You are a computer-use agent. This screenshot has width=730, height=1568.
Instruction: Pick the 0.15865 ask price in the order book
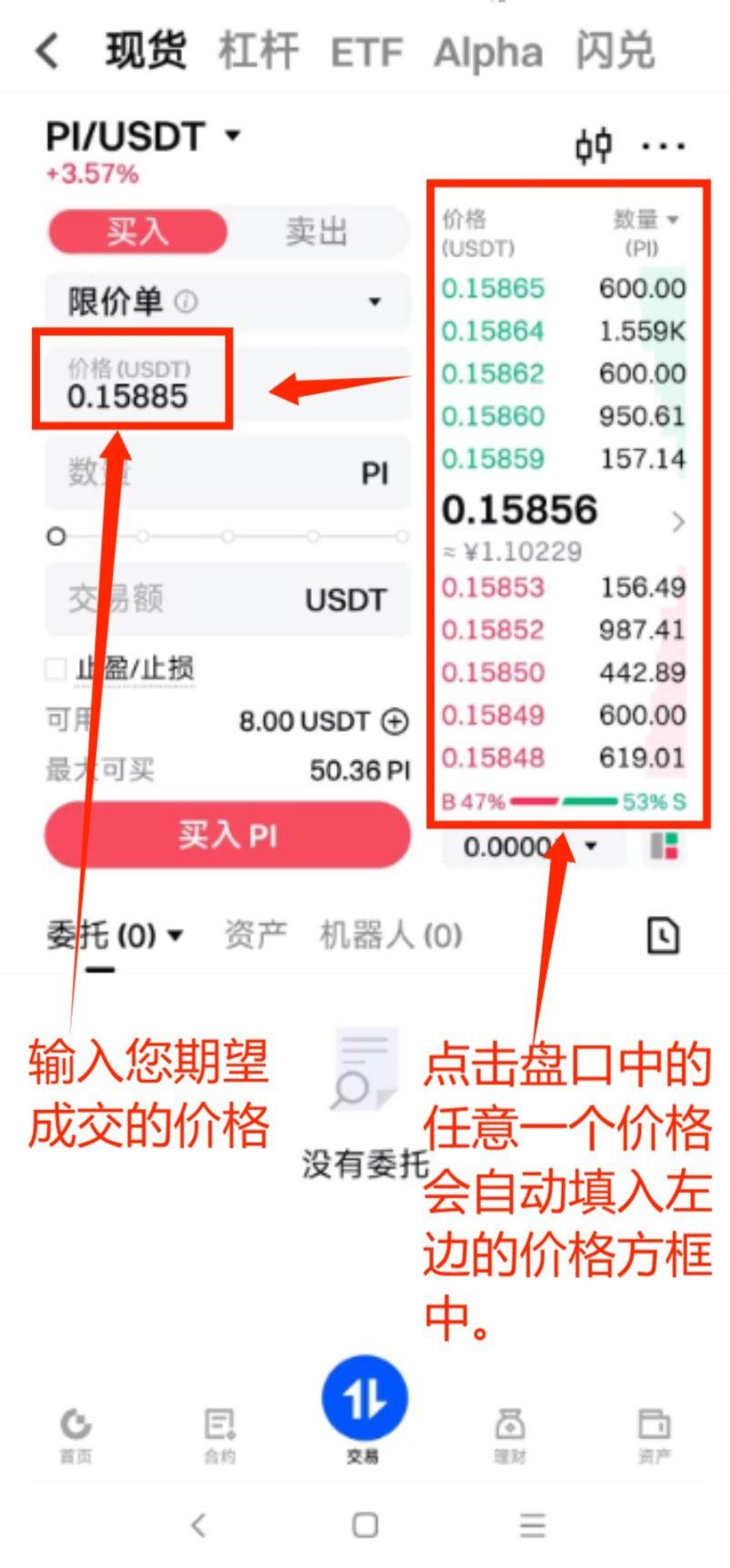[x=493, y=289]
